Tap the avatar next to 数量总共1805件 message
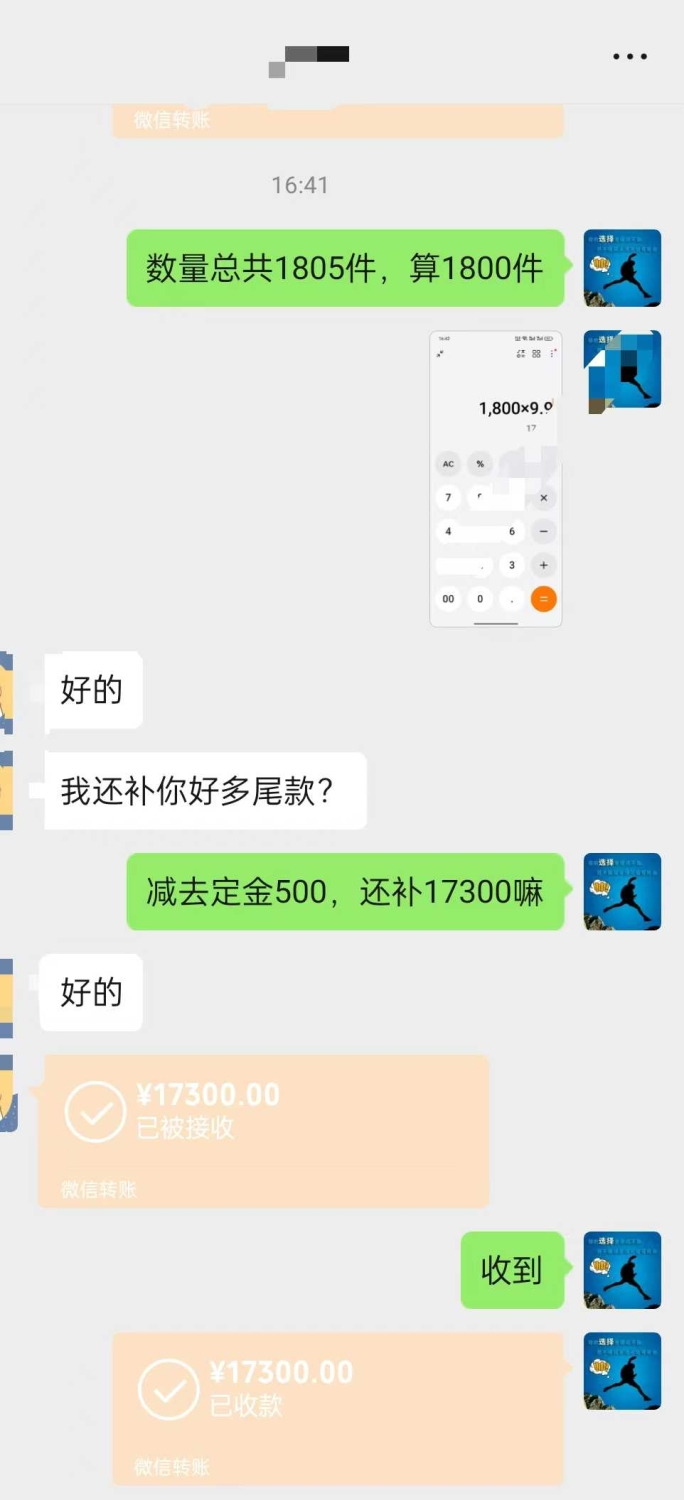684x1500 pixels. tap(622, 268)
